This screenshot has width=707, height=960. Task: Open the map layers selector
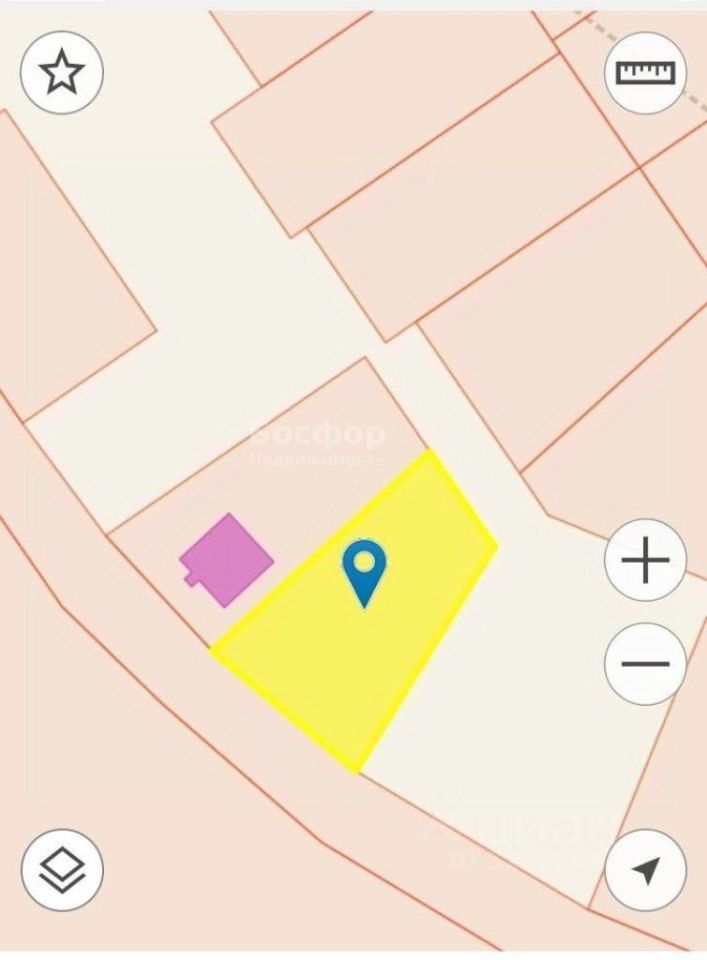(x=62, y=870)
